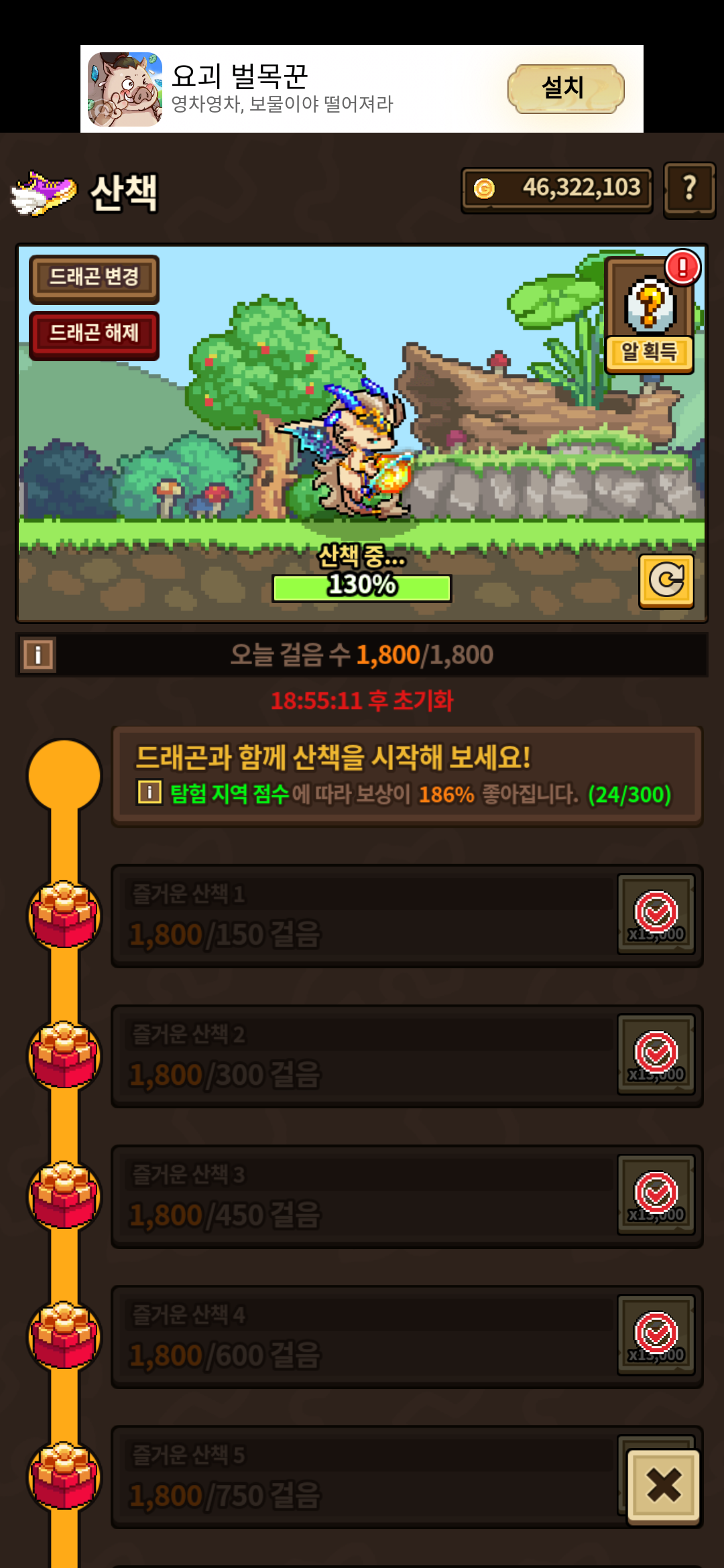Tap the refresh arrow icon in the walk scene

[x=666, y=580]
